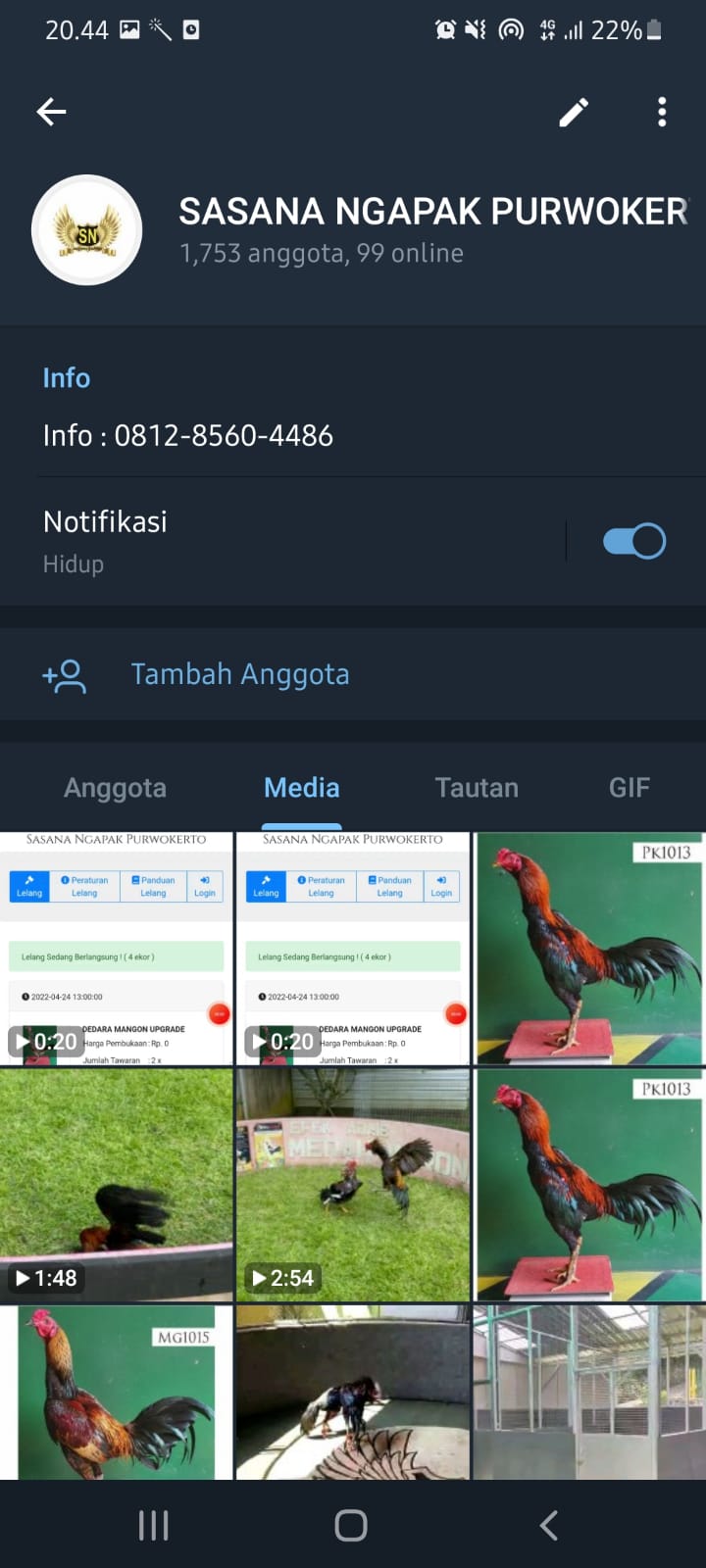Viewport: 706px width, 1568px height.
Task: Open the MG1015 rooster photo
Action: (x=116, y=1392)
